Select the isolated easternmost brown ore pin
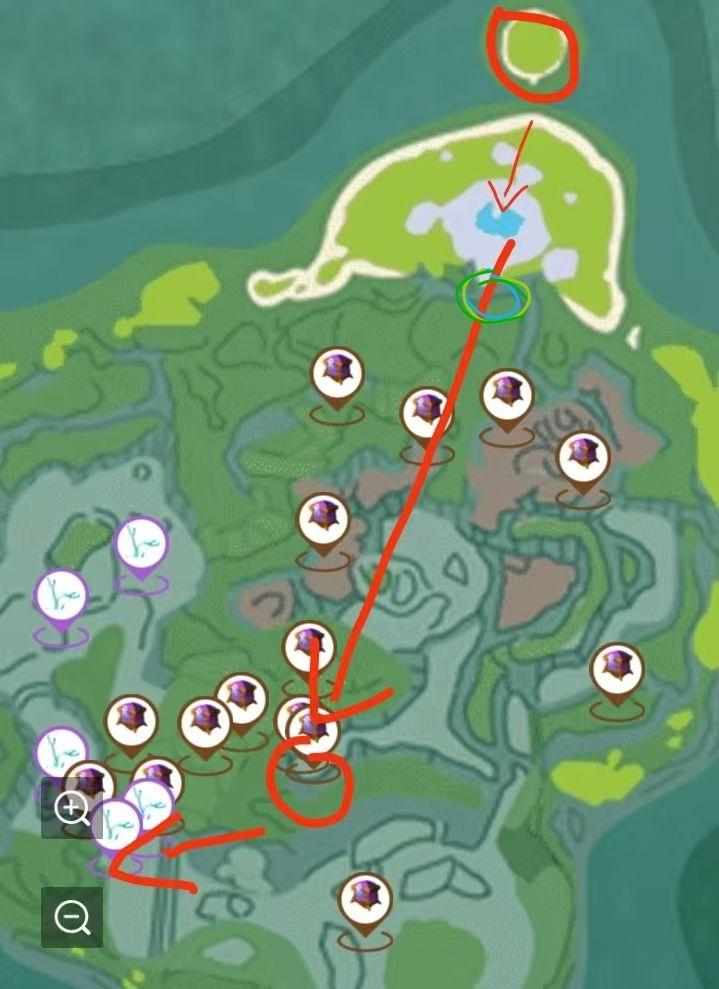 click(616, 671)
